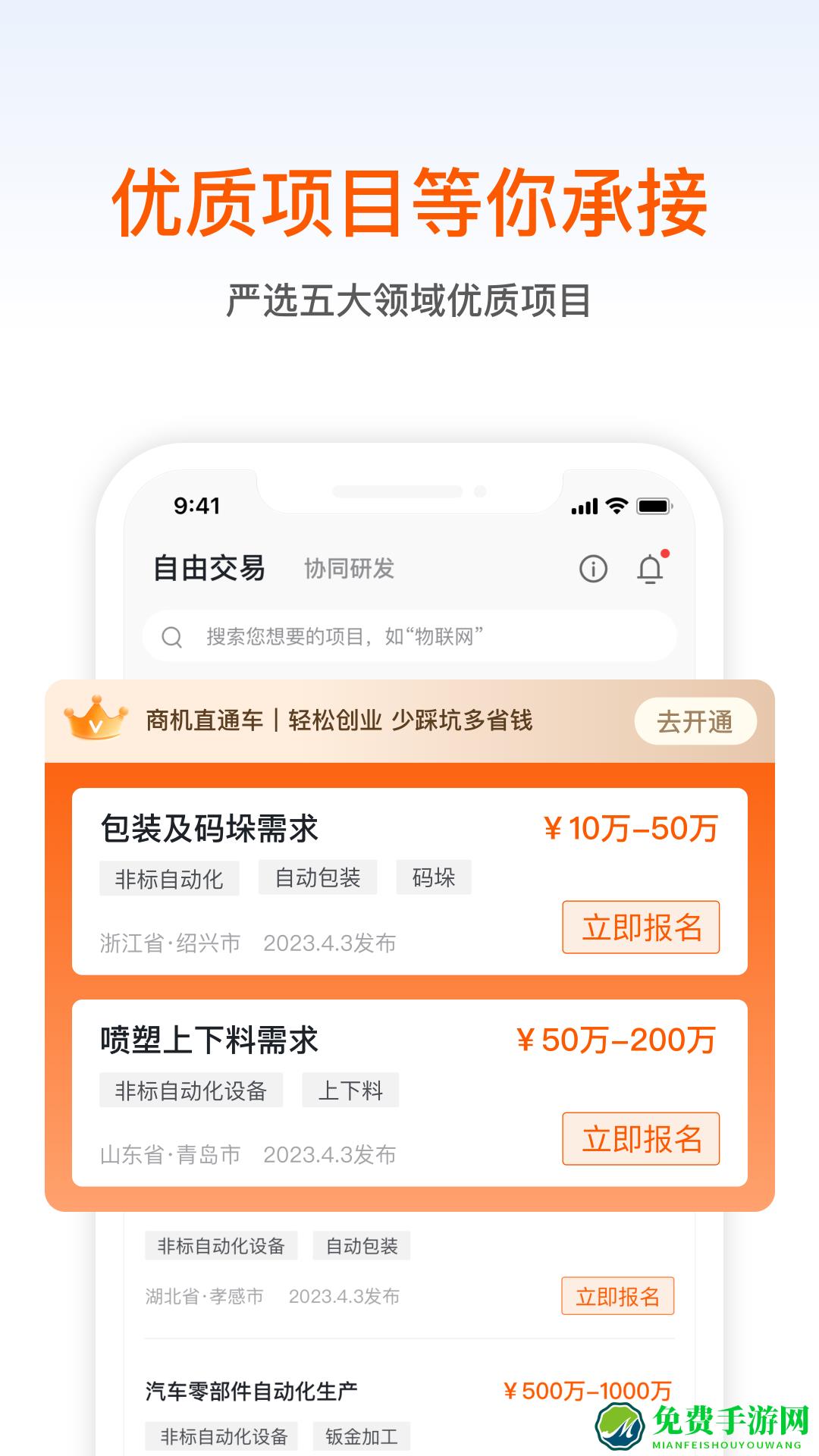Click 立即报名 on 喷塑上下料需求
Viewport: 819px width, 1456px height.
tap(641, 1139)
